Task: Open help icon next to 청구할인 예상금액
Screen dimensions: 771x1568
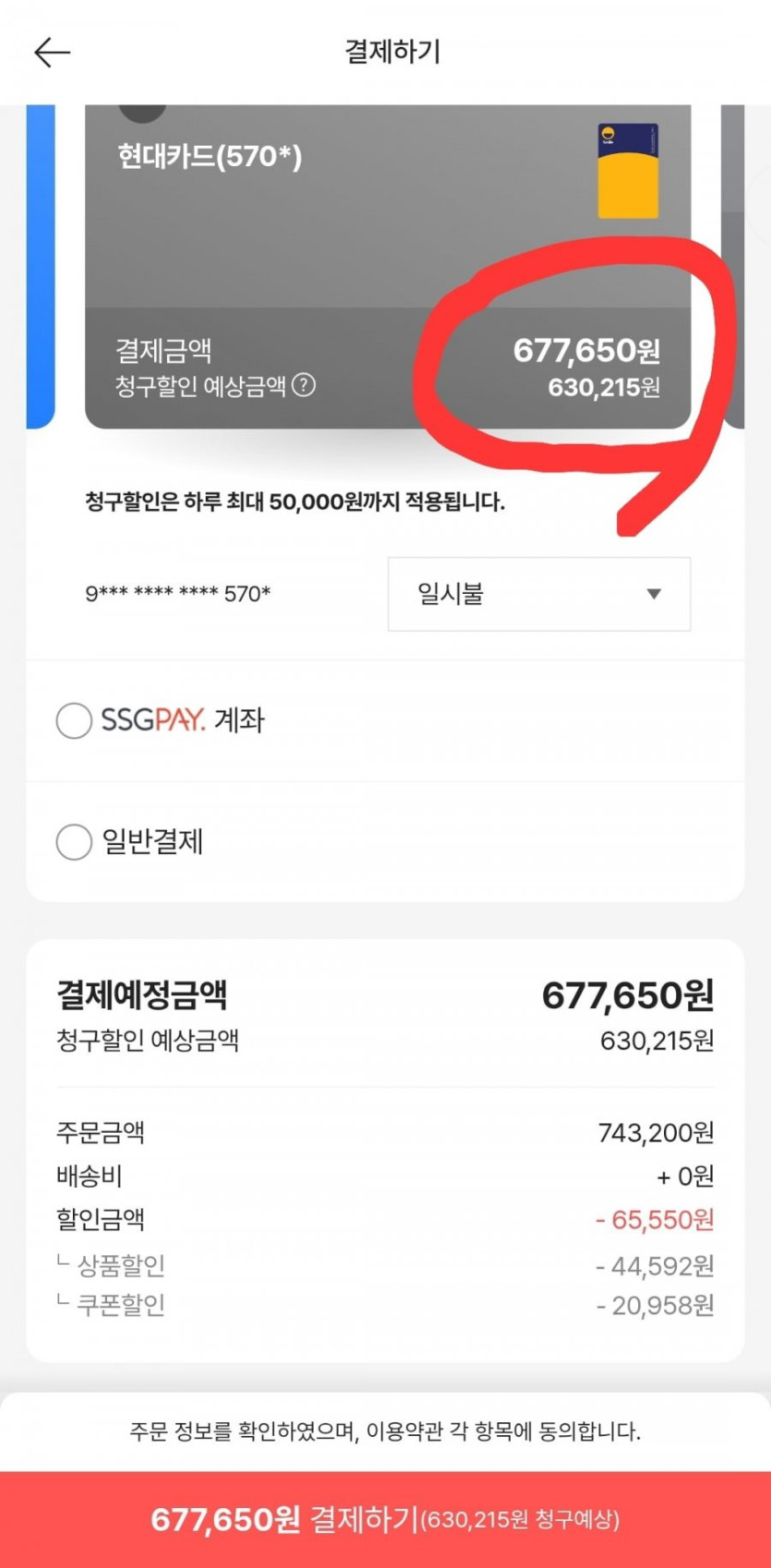Action: (x=304, y=385)
